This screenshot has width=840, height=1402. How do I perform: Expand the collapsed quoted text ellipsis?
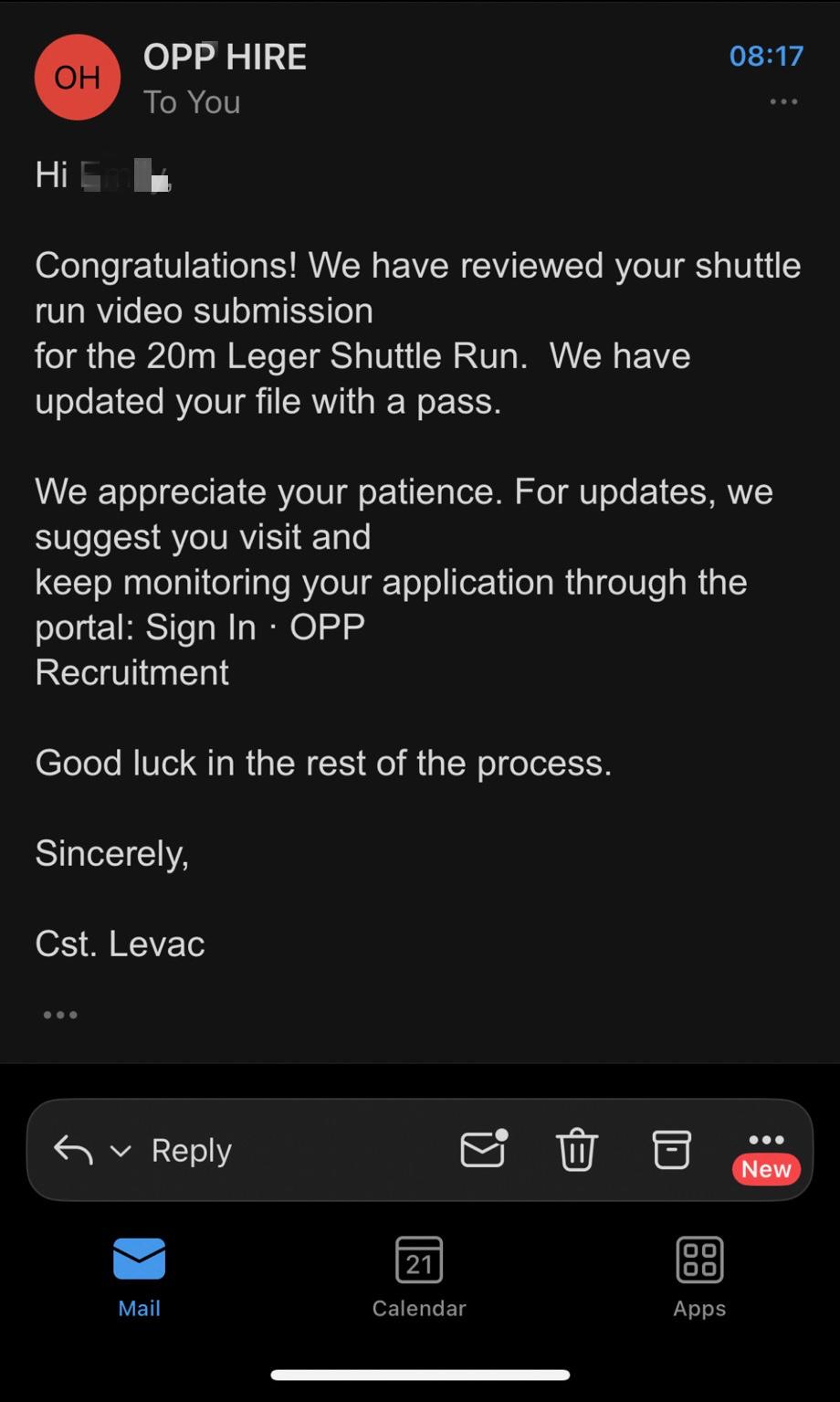point(60,1015)
